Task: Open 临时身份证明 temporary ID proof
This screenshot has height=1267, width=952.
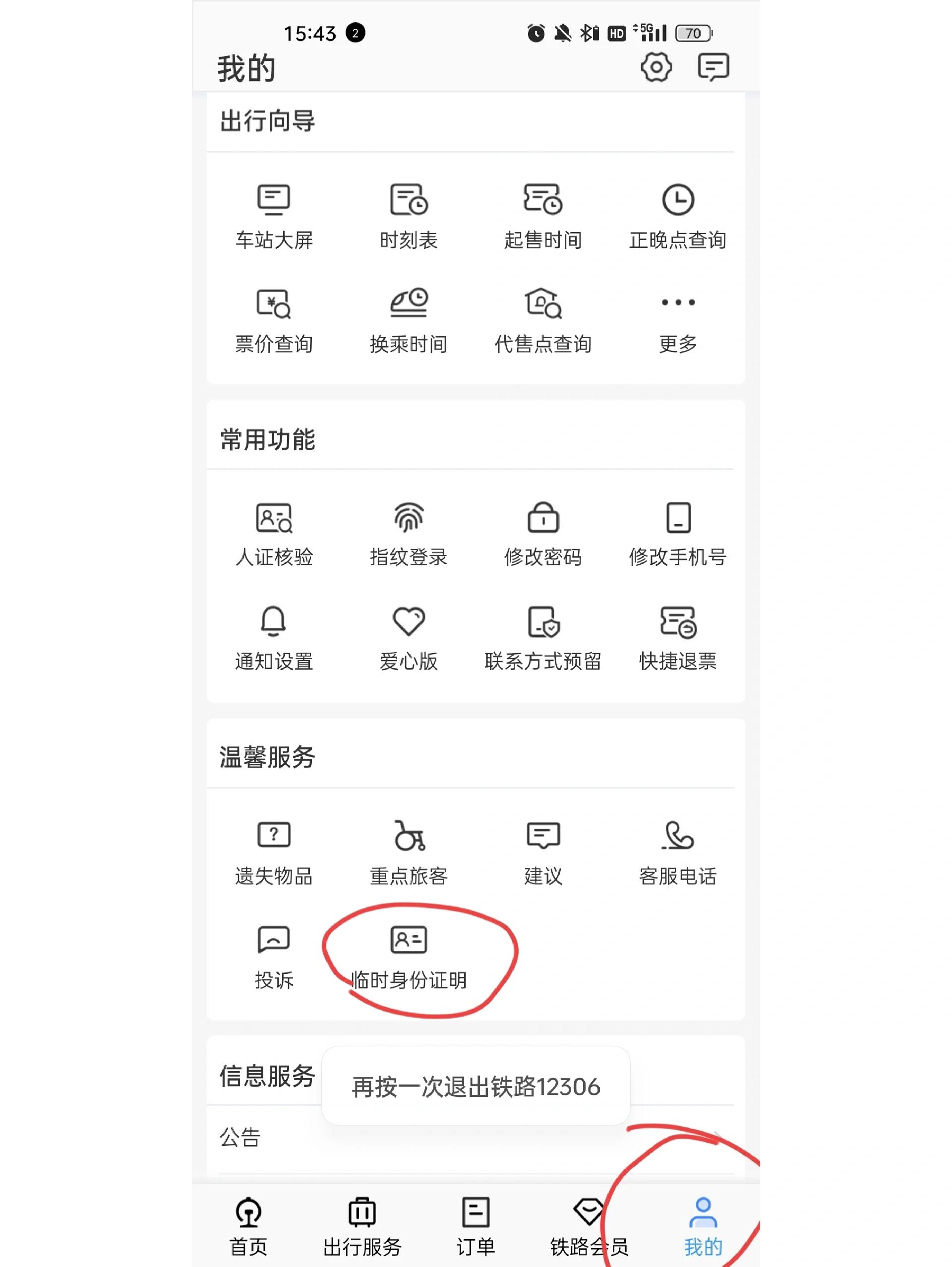Action: click(409, 957)
